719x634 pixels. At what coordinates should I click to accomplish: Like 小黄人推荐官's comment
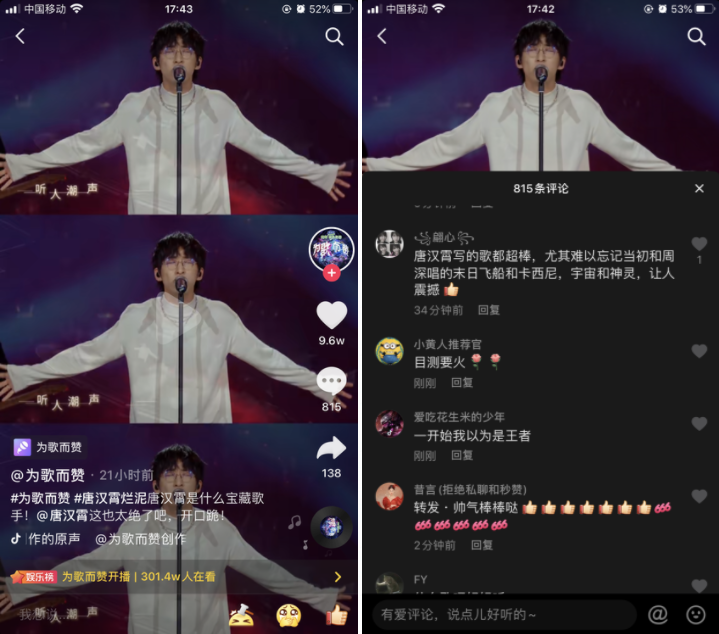pos(698,351)
